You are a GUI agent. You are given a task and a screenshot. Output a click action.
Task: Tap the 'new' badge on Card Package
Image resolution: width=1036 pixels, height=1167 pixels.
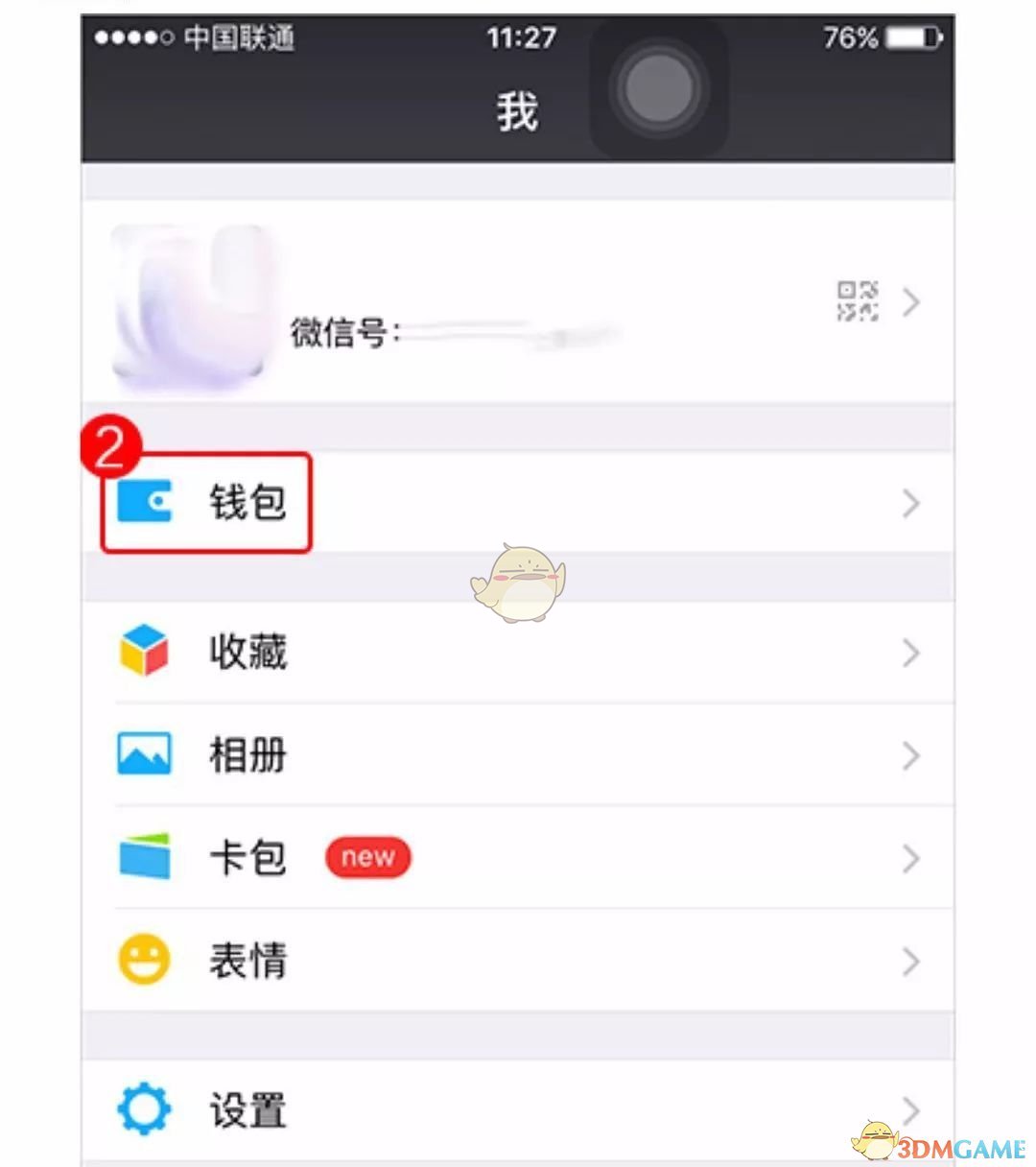click(367, 857)
